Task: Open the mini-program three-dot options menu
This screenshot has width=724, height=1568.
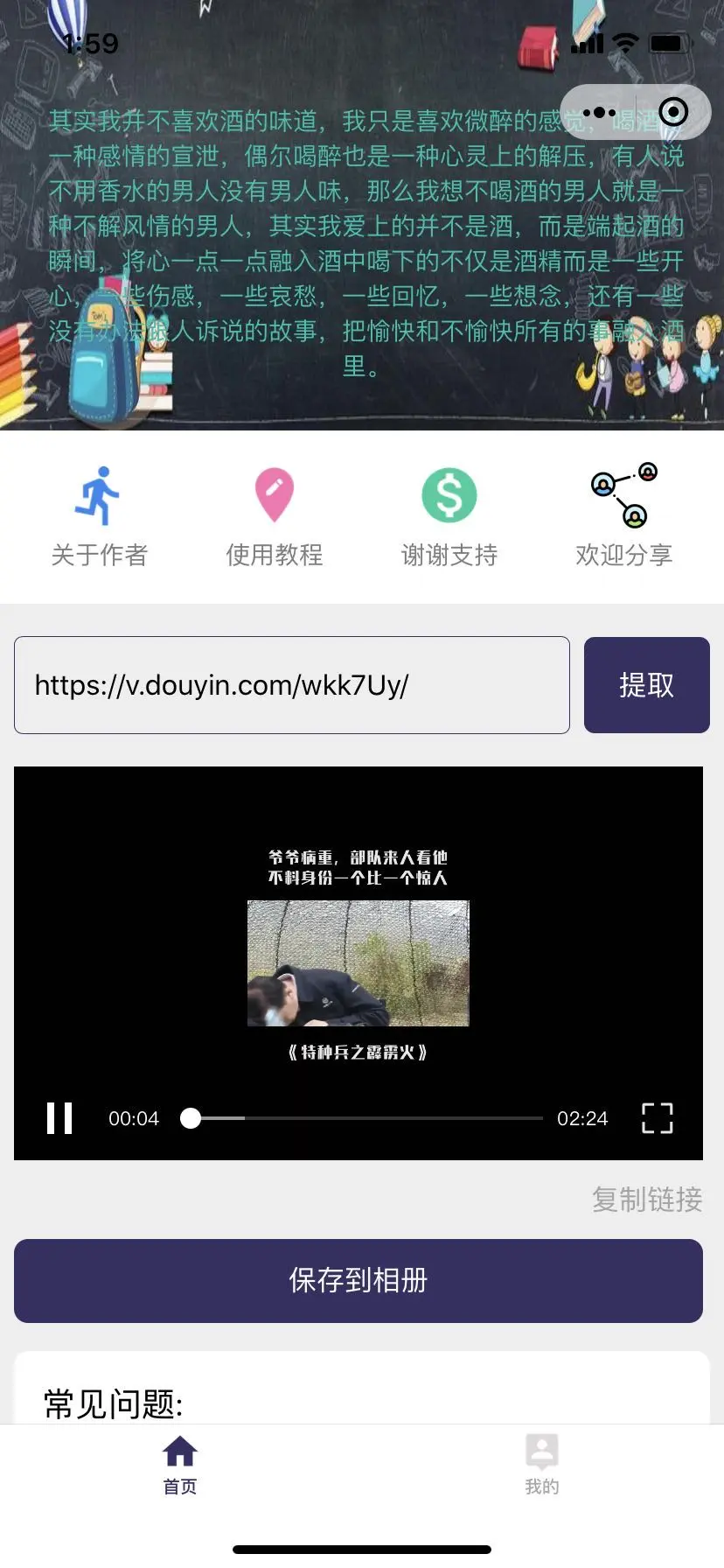Action: 601,111
